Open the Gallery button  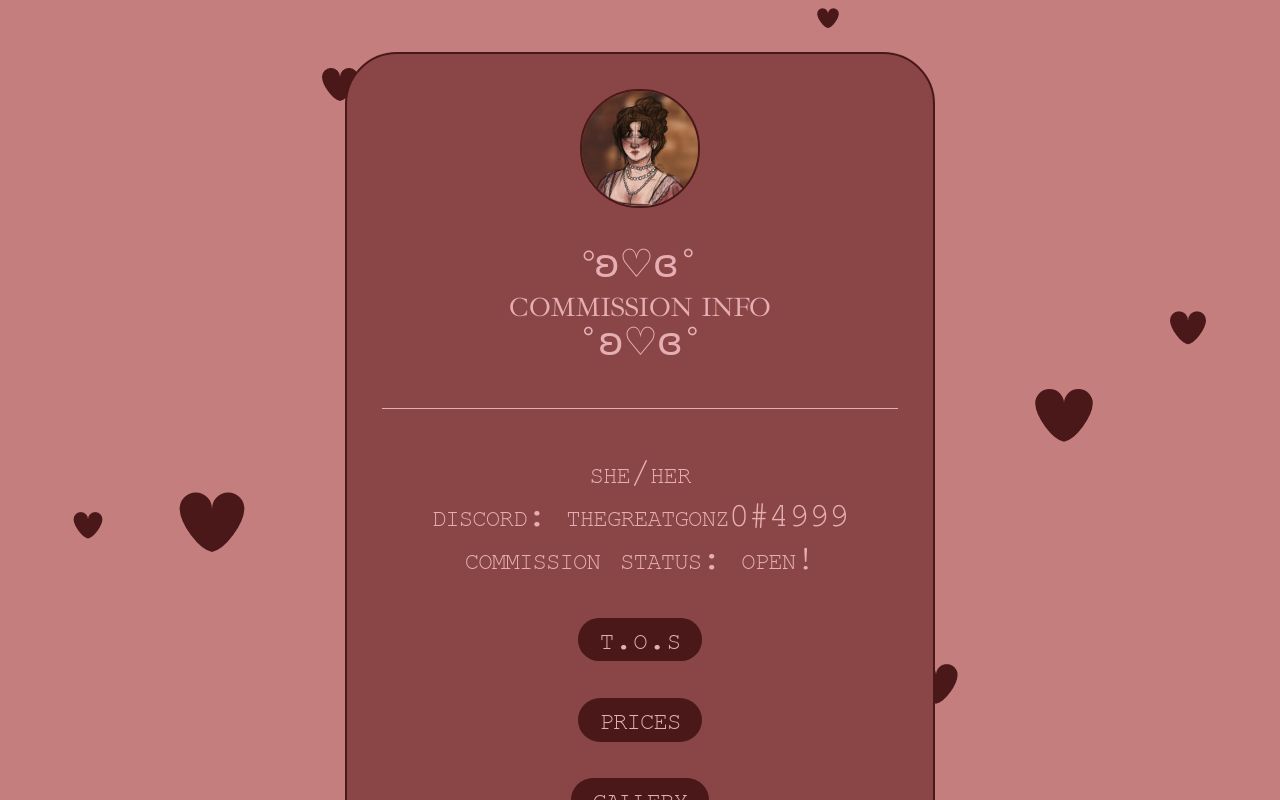click(x=640, y=792)
